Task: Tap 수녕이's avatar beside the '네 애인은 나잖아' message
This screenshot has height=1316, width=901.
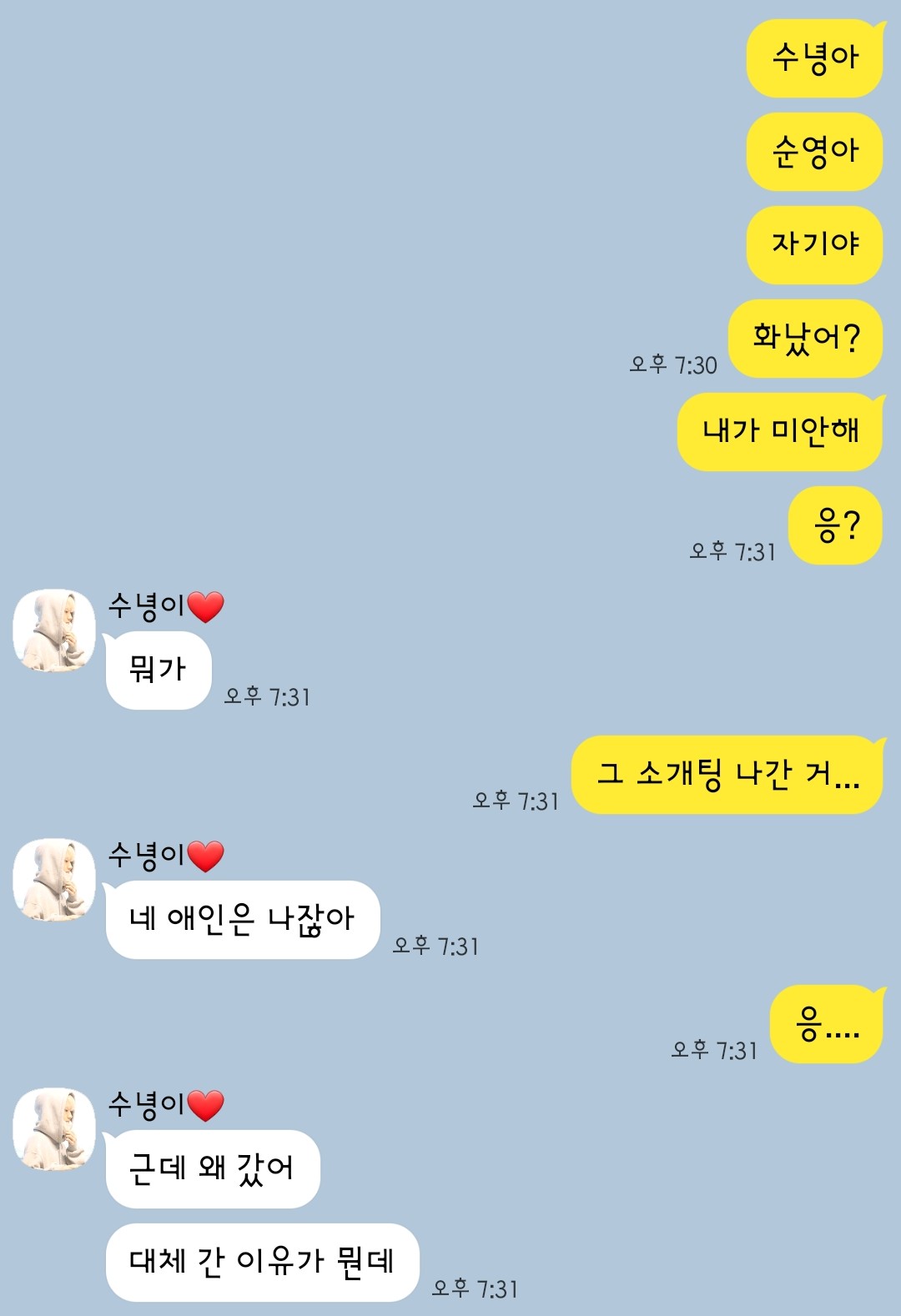Action: (x=54, y=880)
